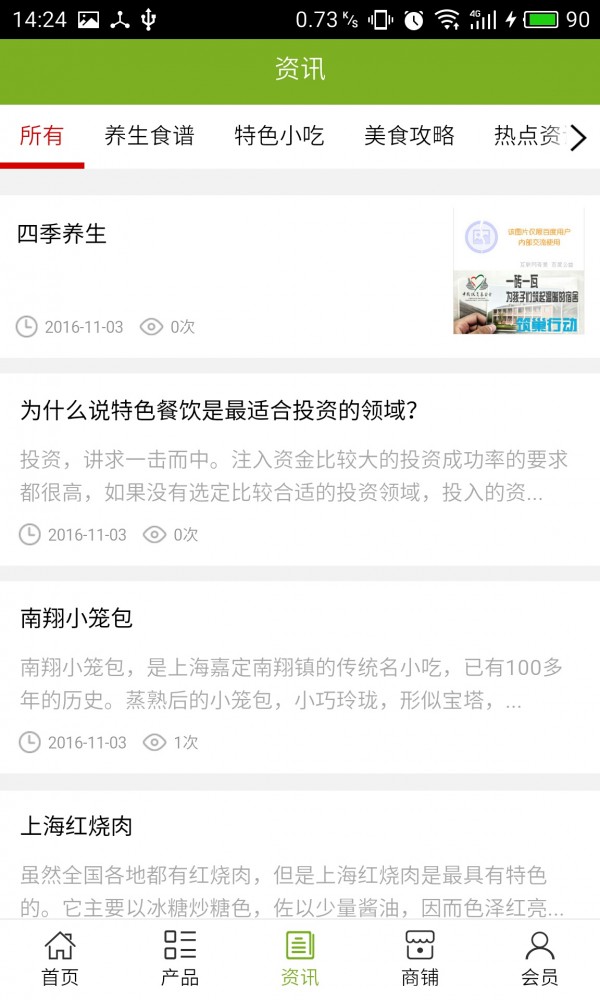This screenshot has width=600, height=1000.
Task: Switch to the 所有 tab
Action: pyautogui.click(x=42, y=137)
